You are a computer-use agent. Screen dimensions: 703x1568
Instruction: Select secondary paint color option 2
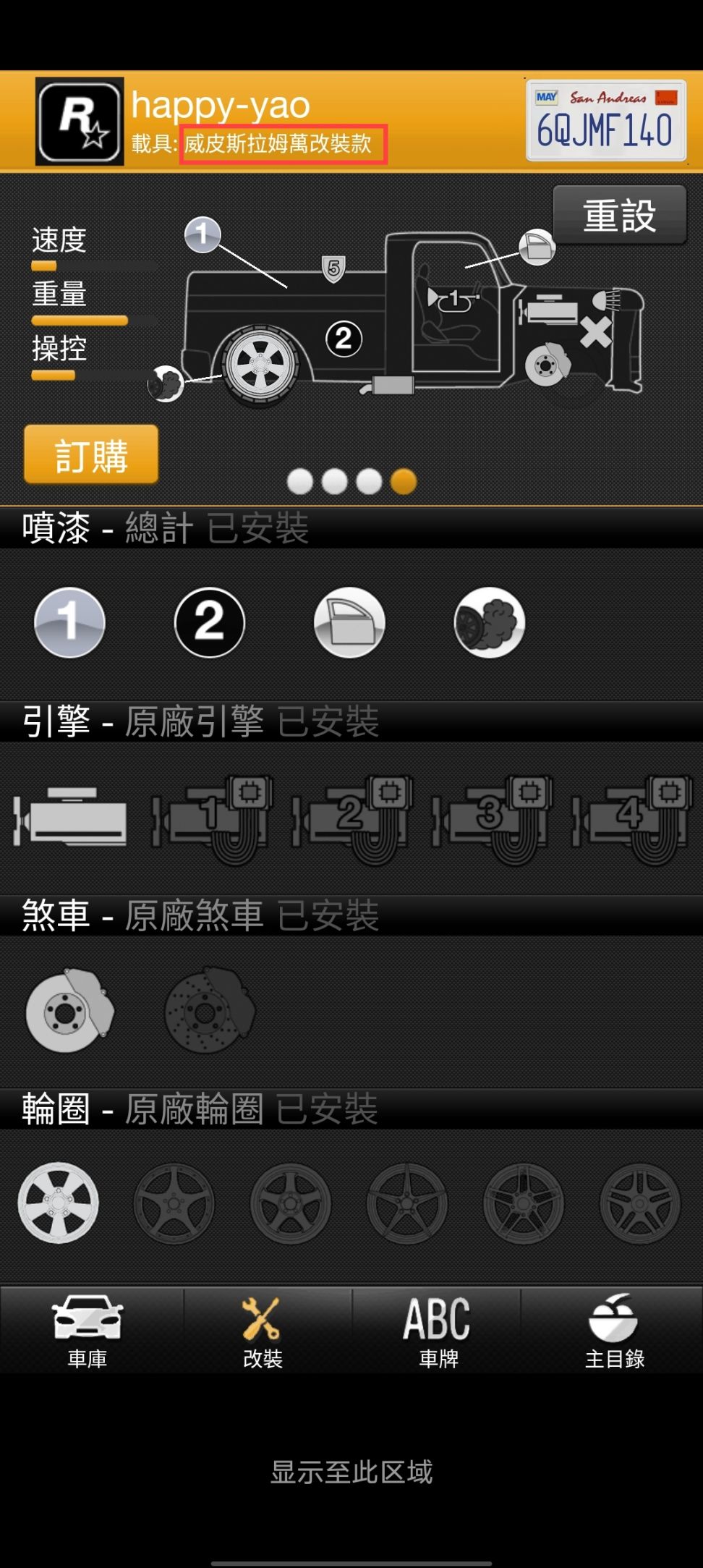tap(210, 622)
